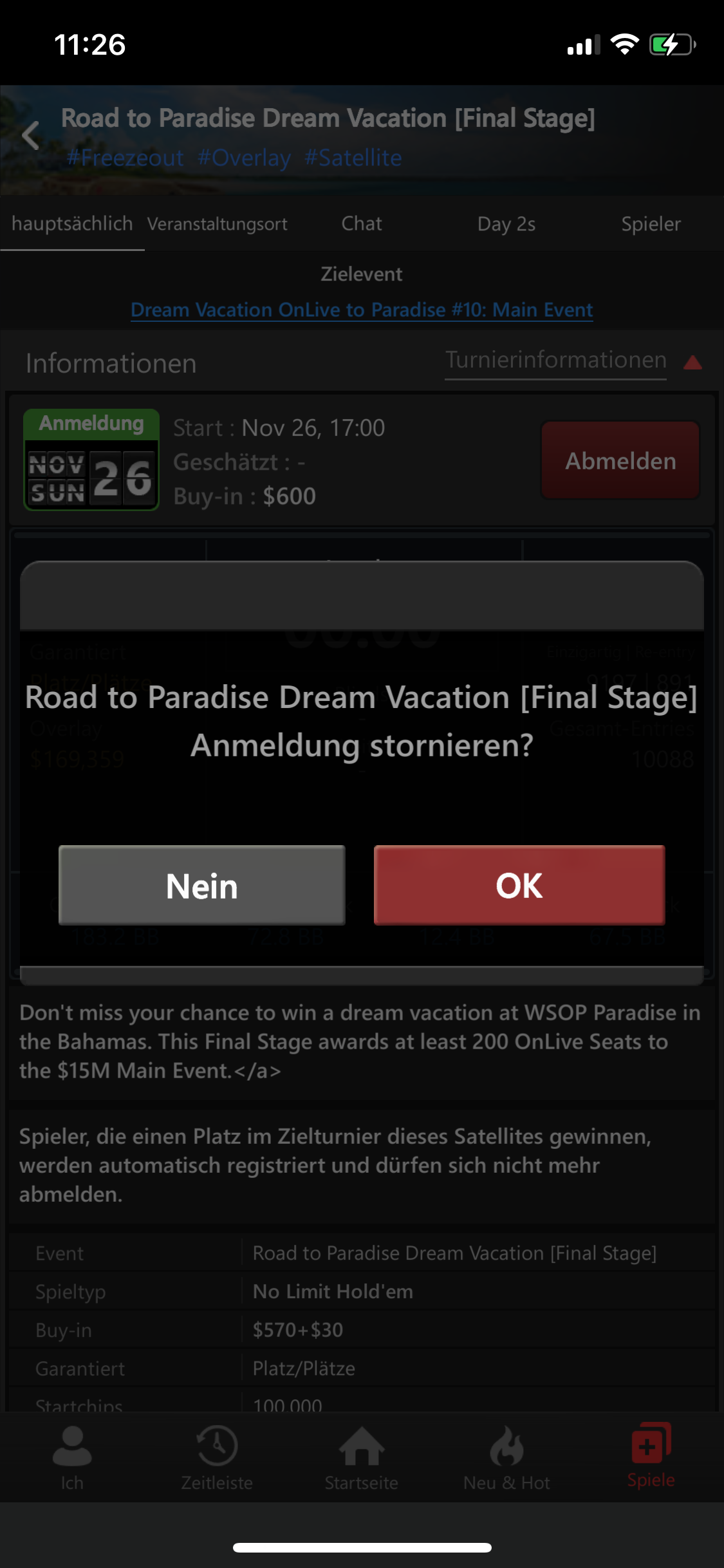Tap Nein to keep the registration
The width and height of the screenshot is (724, 1568).
pyautogui.click(x=202, y=885)
